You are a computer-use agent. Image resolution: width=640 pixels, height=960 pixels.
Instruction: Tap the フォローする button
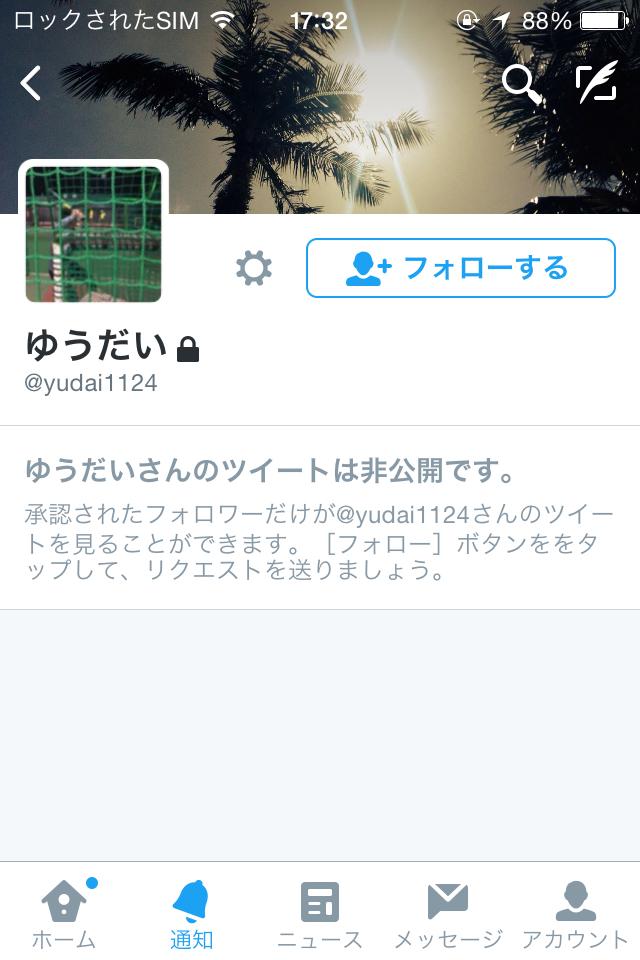tap(460, 268)
